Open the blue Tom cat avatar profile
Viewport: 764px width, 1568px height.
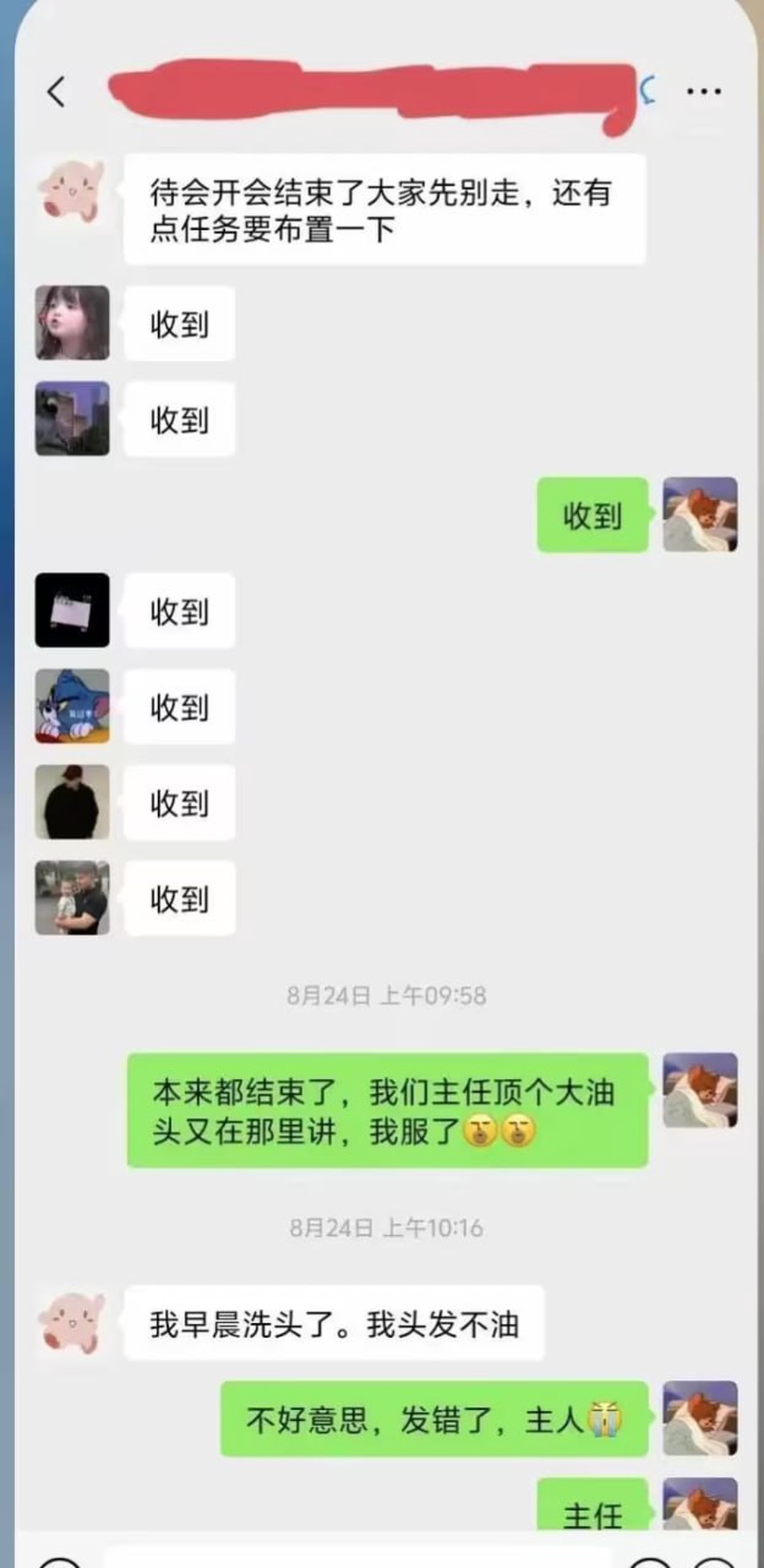tap(72, 706)
